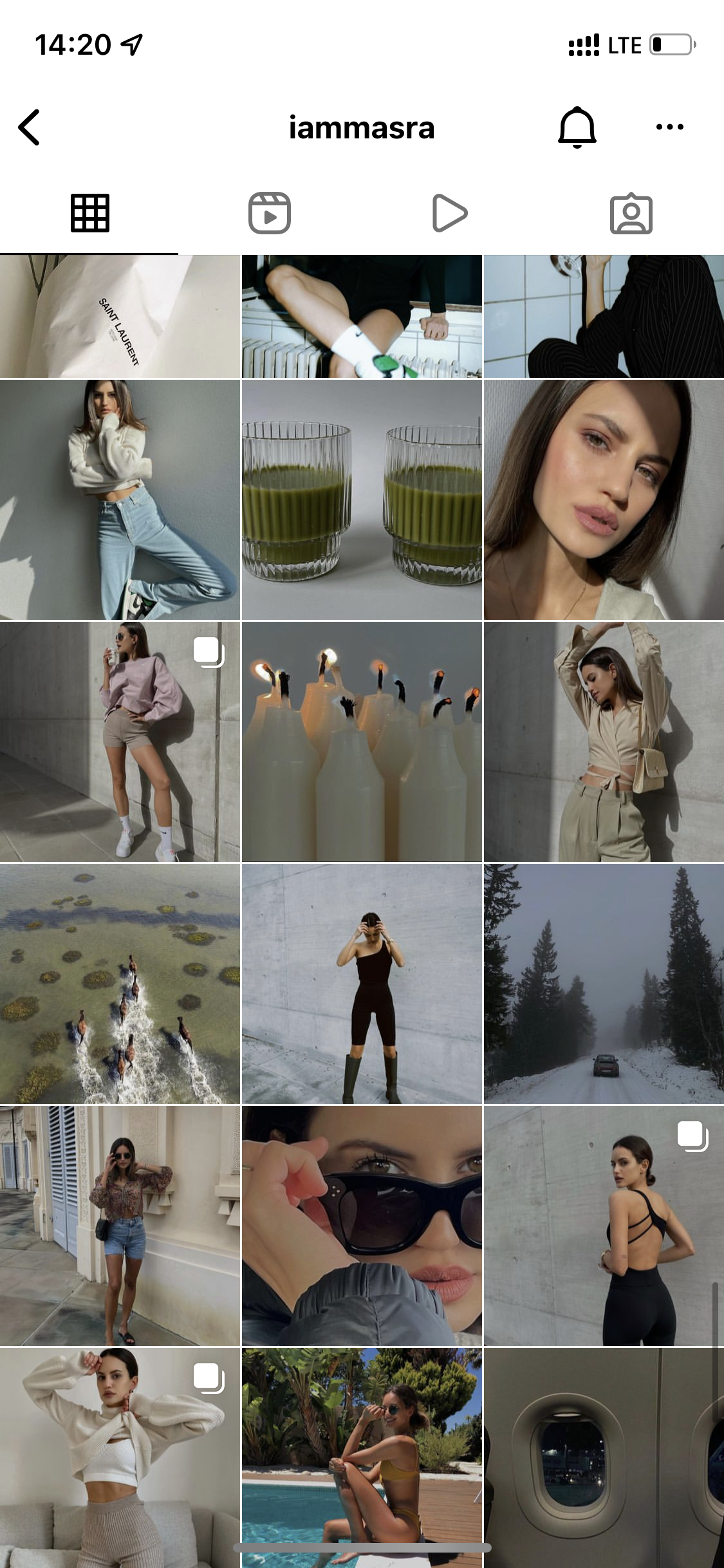Switch to the Reels tab
Image resolution: width=724 pixels, height=1568 pixels.
[x=270, y=213]
